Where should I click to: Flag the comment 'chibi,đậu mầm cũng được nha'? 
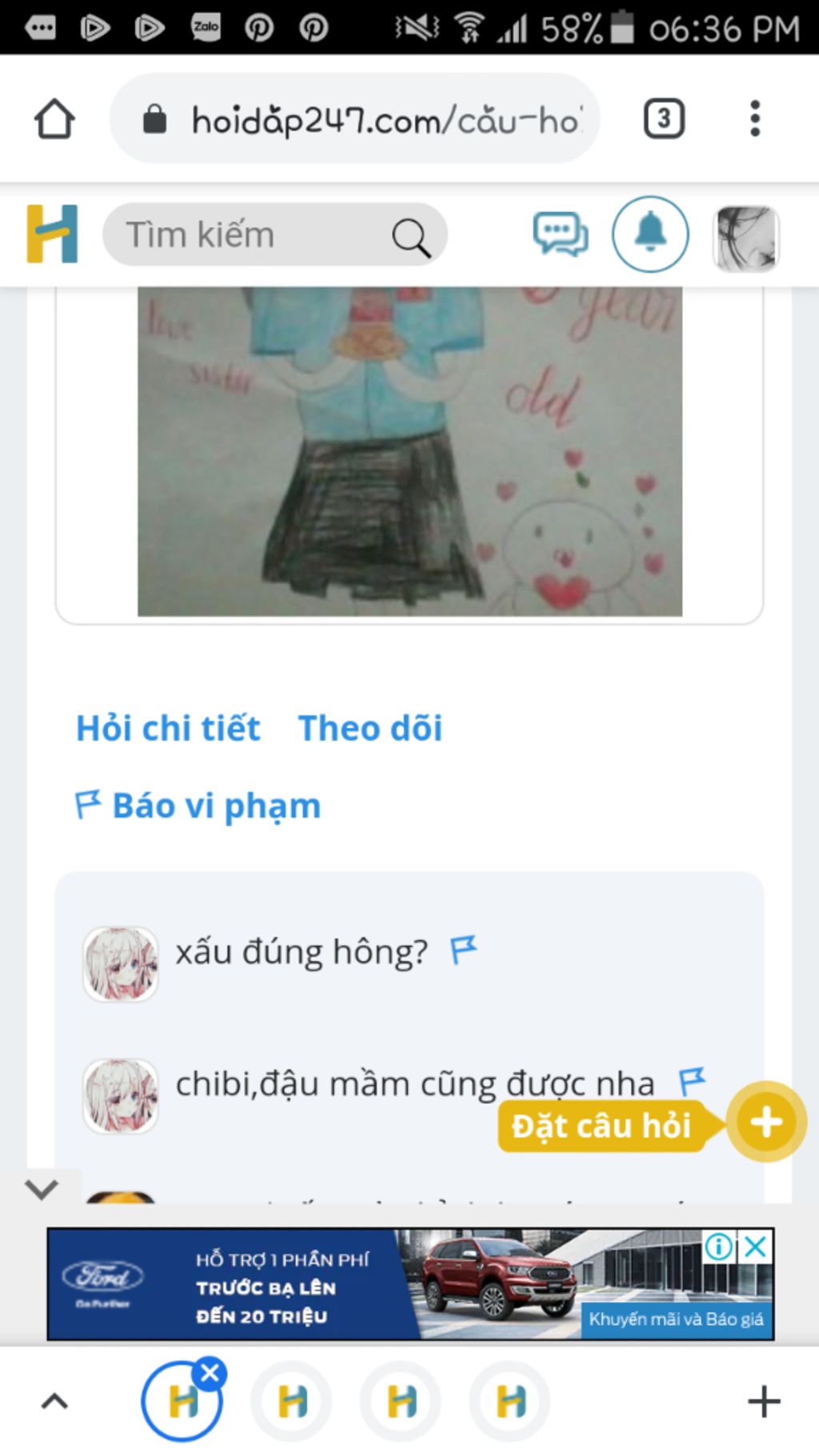point(692,1081)
